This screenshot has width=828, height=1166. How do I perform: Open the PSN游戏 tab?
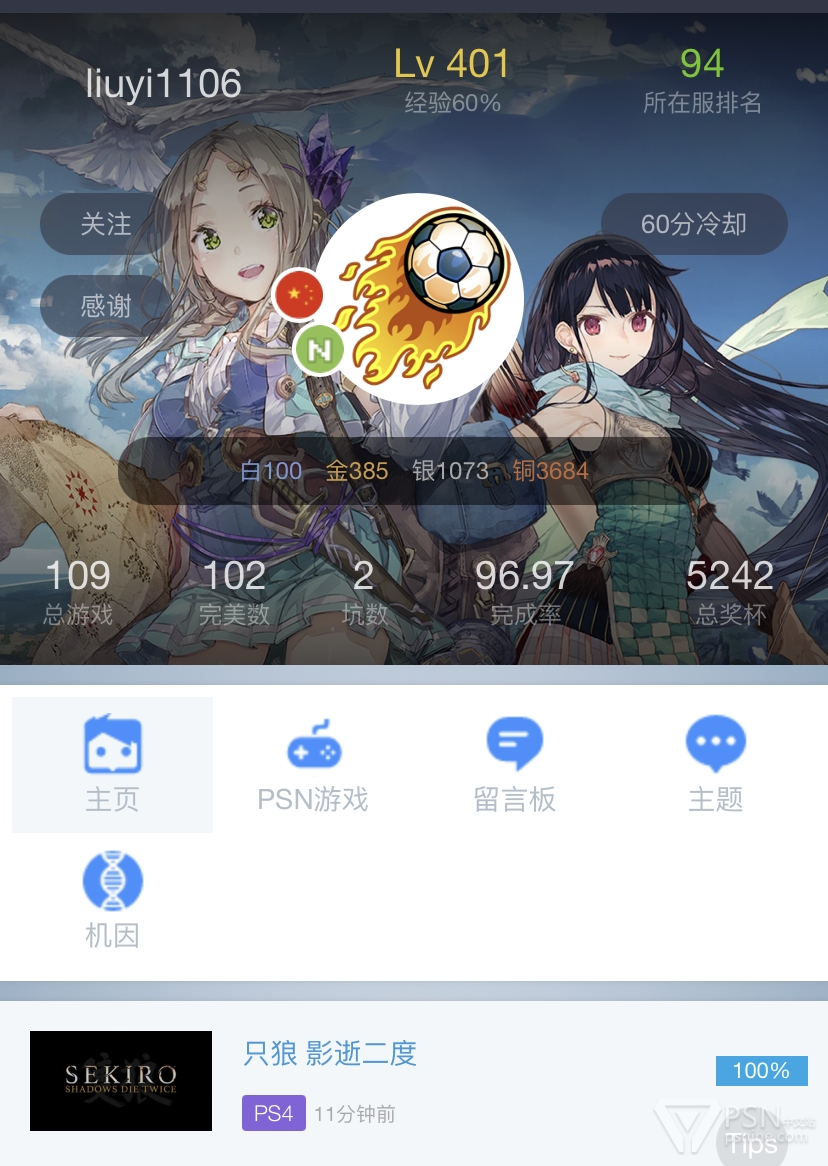point(313,764)
